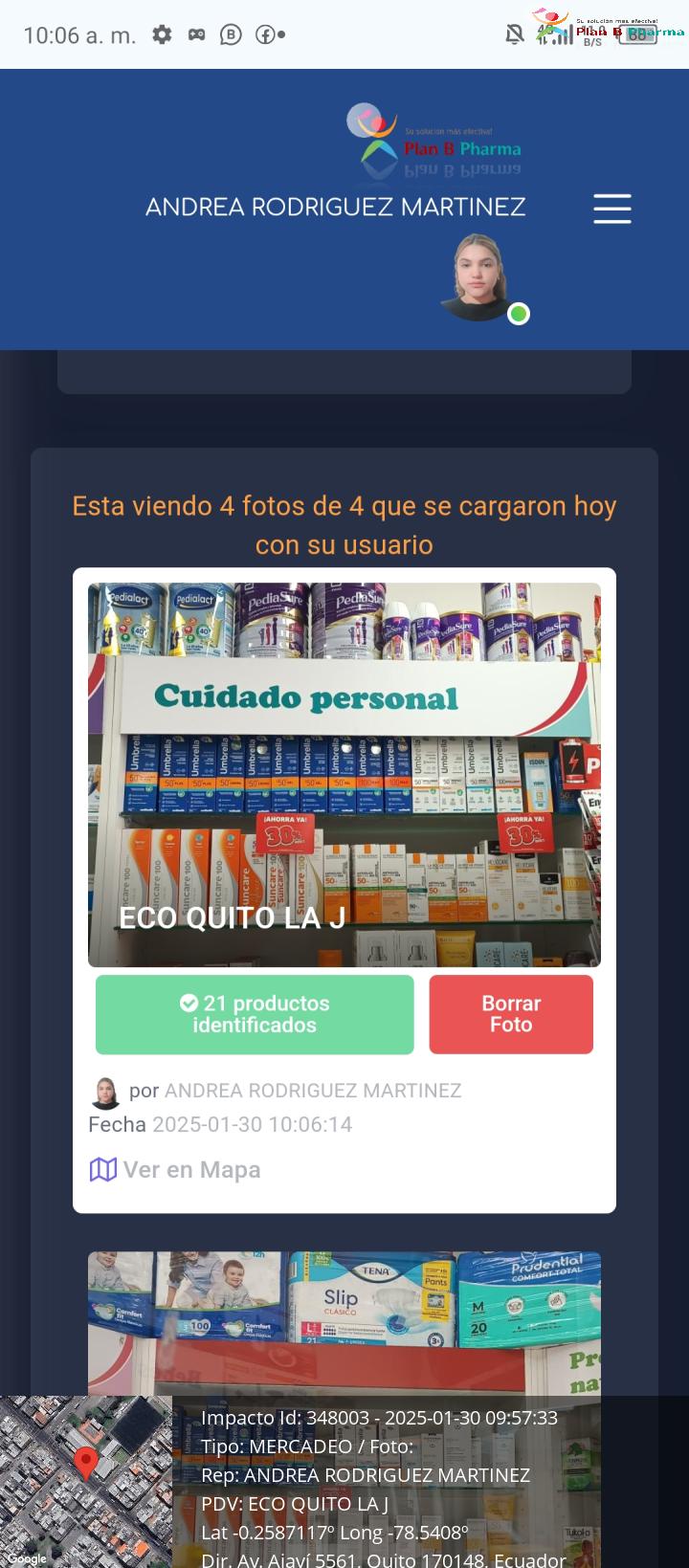Open Ver en Mapa link
Screen dimensions: 689x1568
click(x=175, y=1169)
